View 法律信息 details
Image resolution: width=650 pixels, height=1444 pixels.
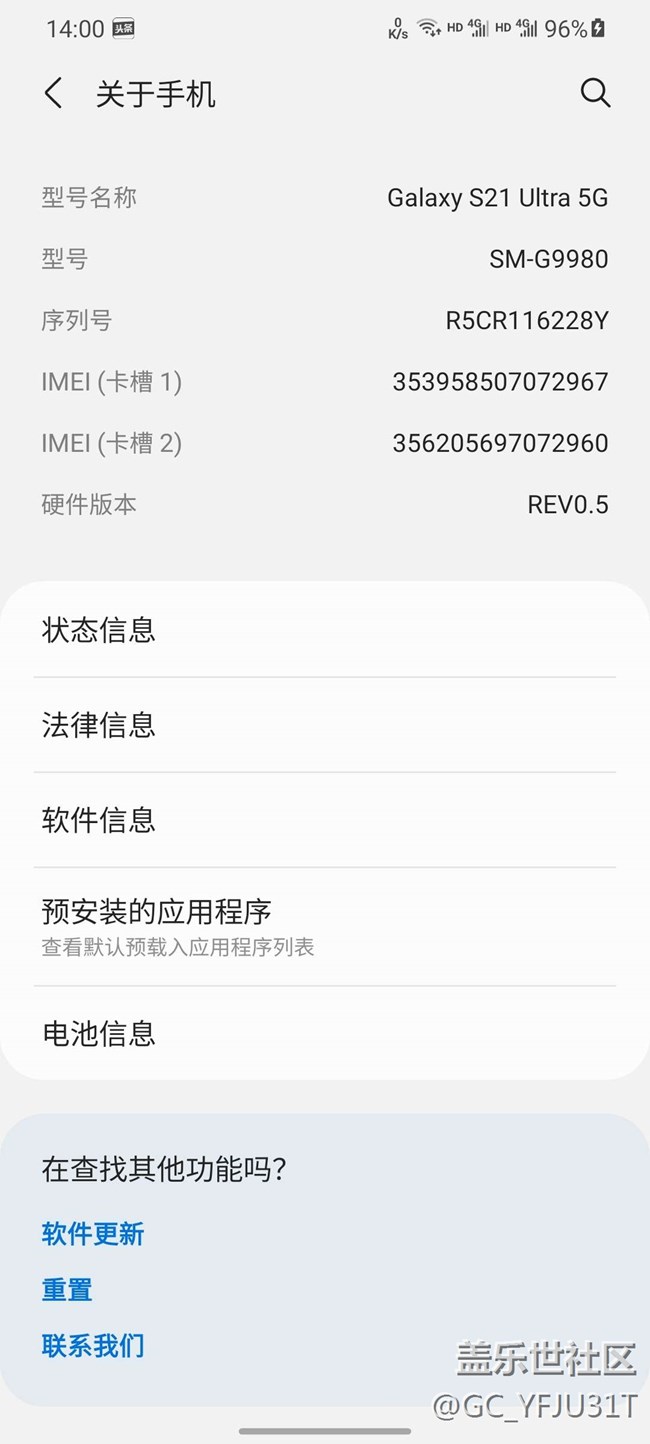(x=324, y=725)
